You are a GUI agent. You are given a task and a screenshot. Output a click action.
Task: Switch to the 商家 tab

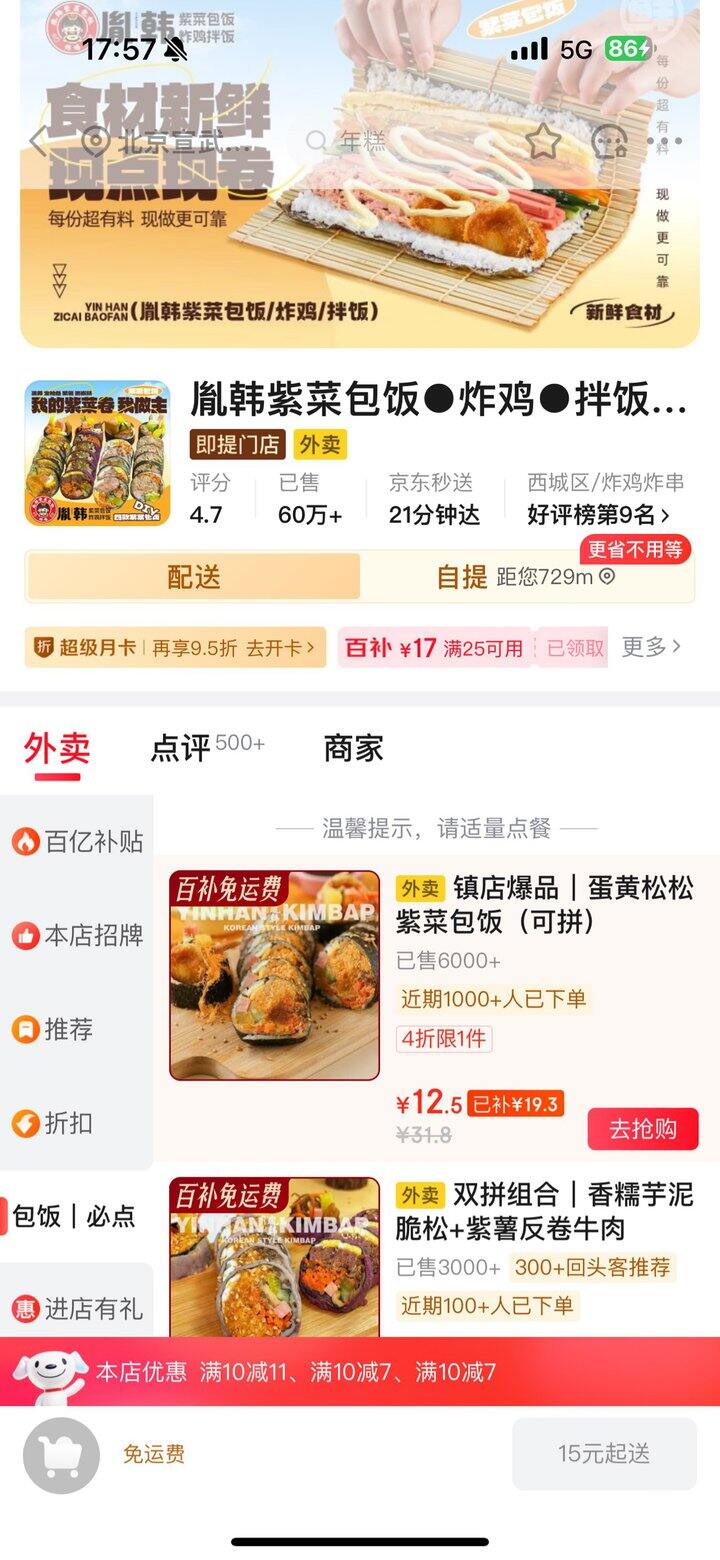[353, 748]
